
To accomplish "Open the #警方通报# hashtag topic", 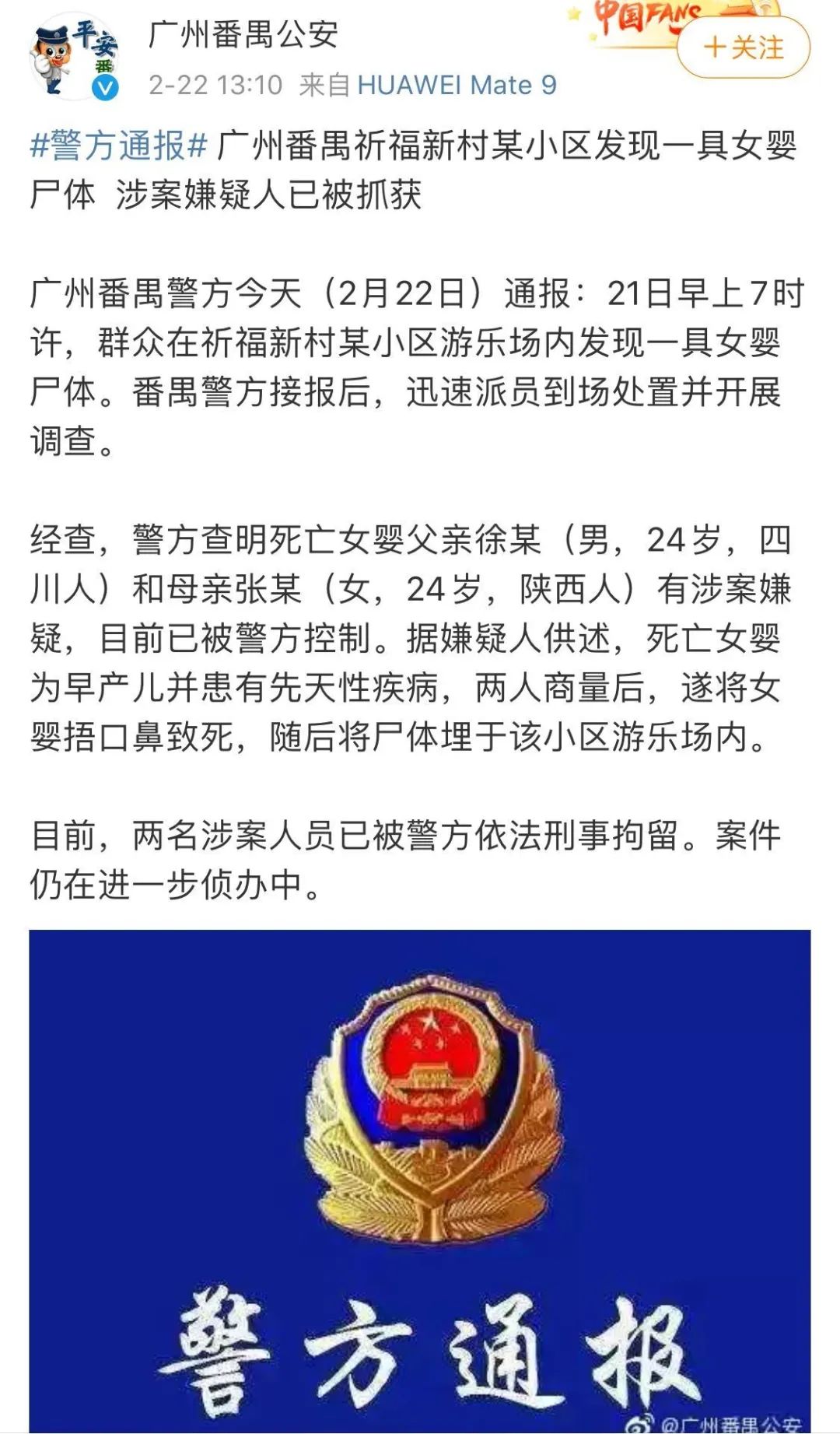I will pos(119,146).
